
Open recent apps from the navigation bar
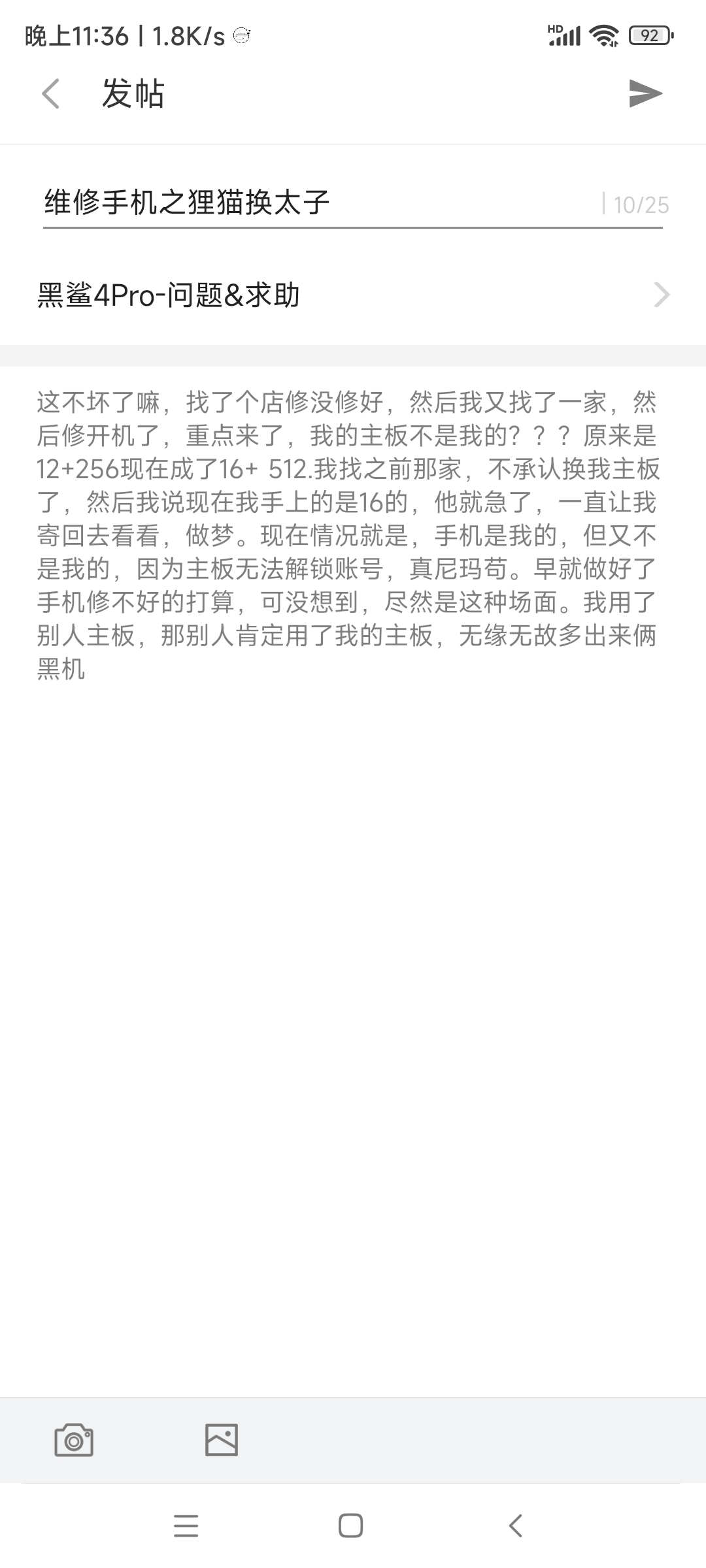tap(186, 1526)
